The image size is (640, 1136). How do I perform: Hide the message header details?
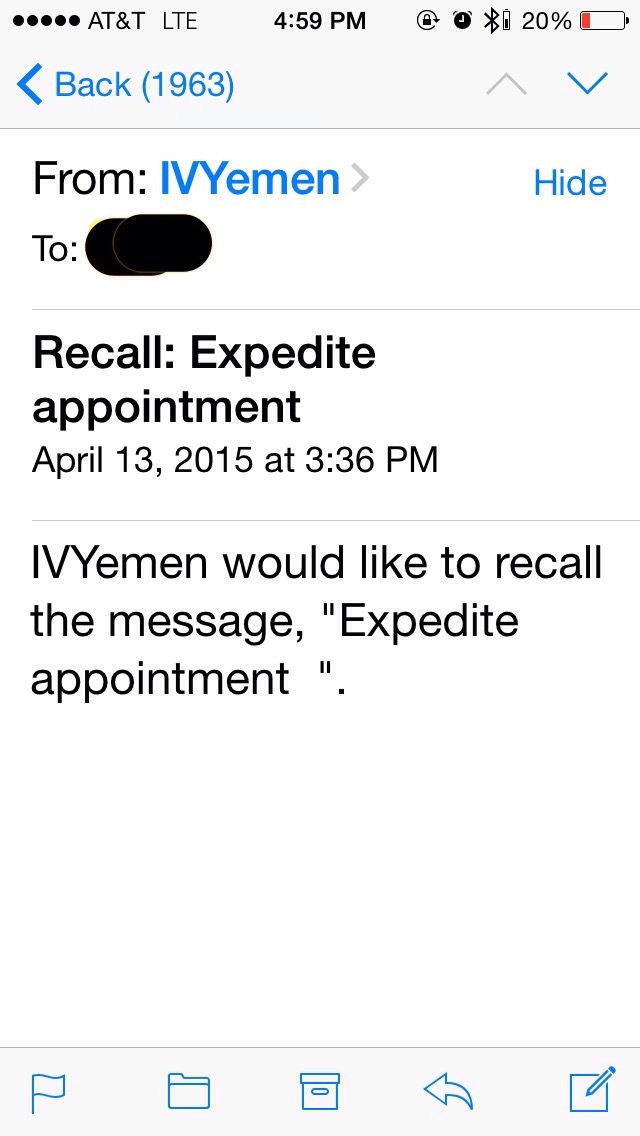pyautogui.click(x=570, y=183)
